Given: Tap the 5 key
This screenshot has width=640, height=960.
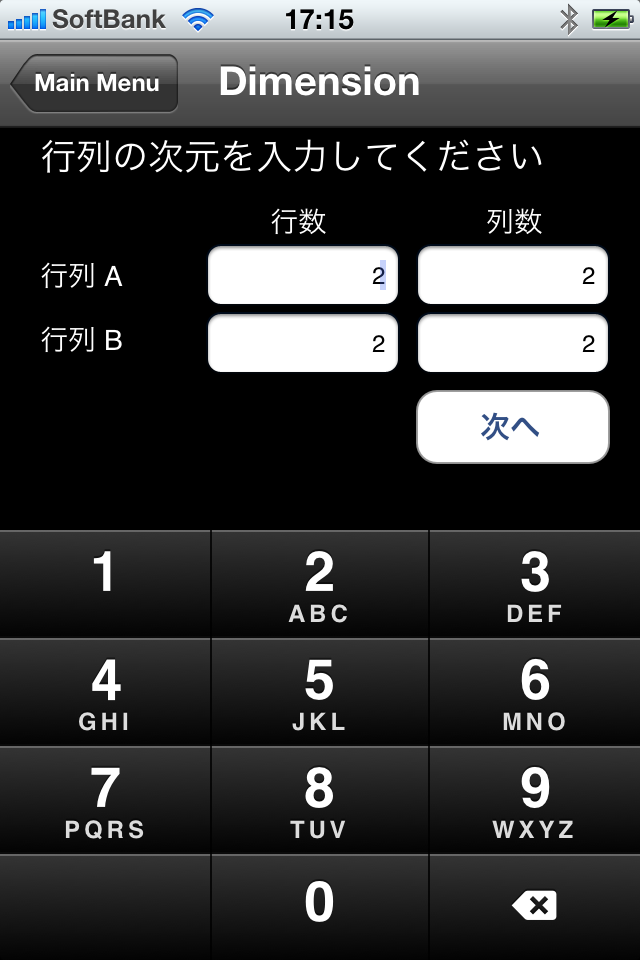Looking at the screenshot, I should (319, 692).
